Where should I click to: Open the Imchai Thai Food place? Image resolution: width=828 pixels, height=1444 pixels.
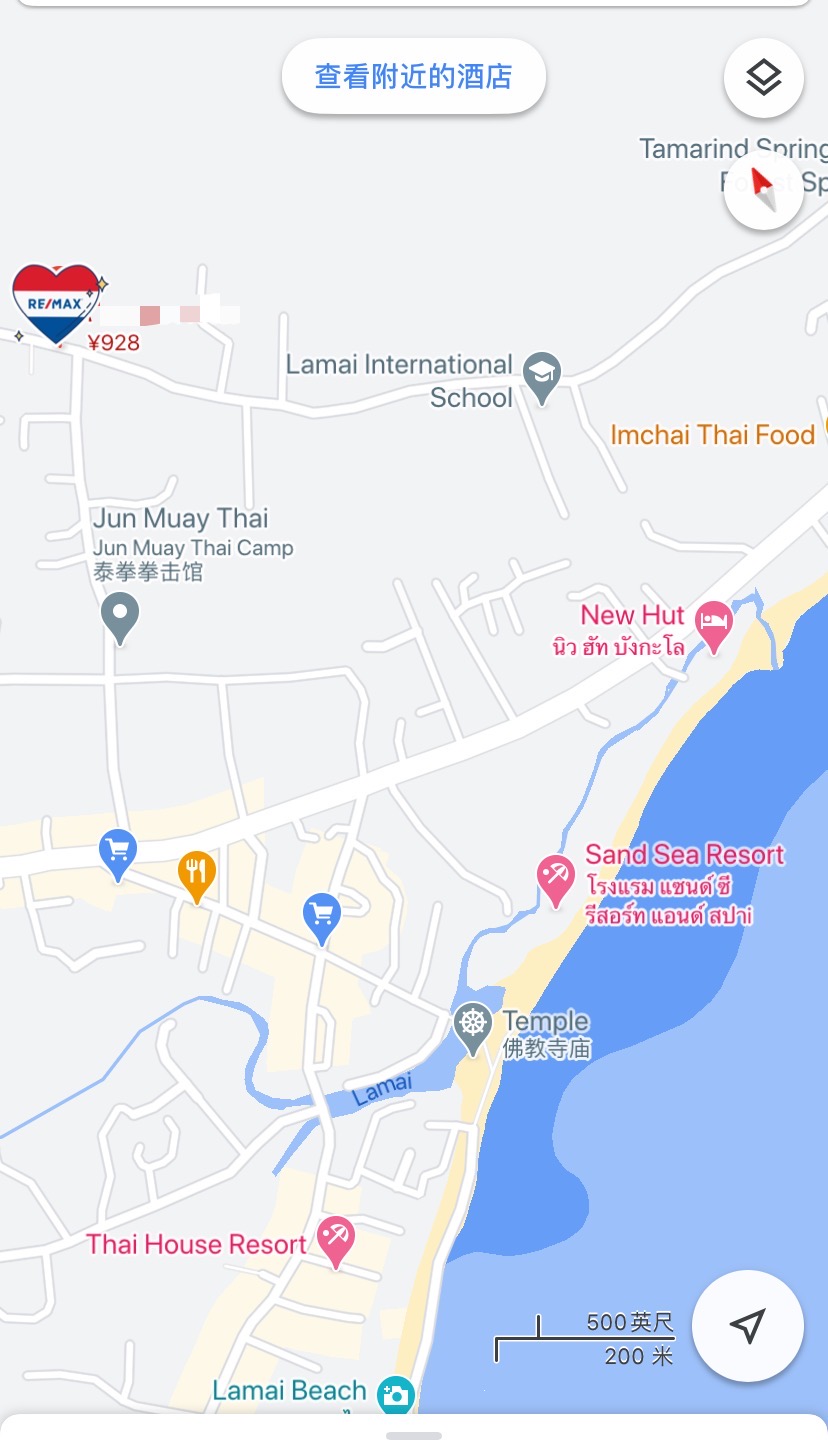click(713, 435)
